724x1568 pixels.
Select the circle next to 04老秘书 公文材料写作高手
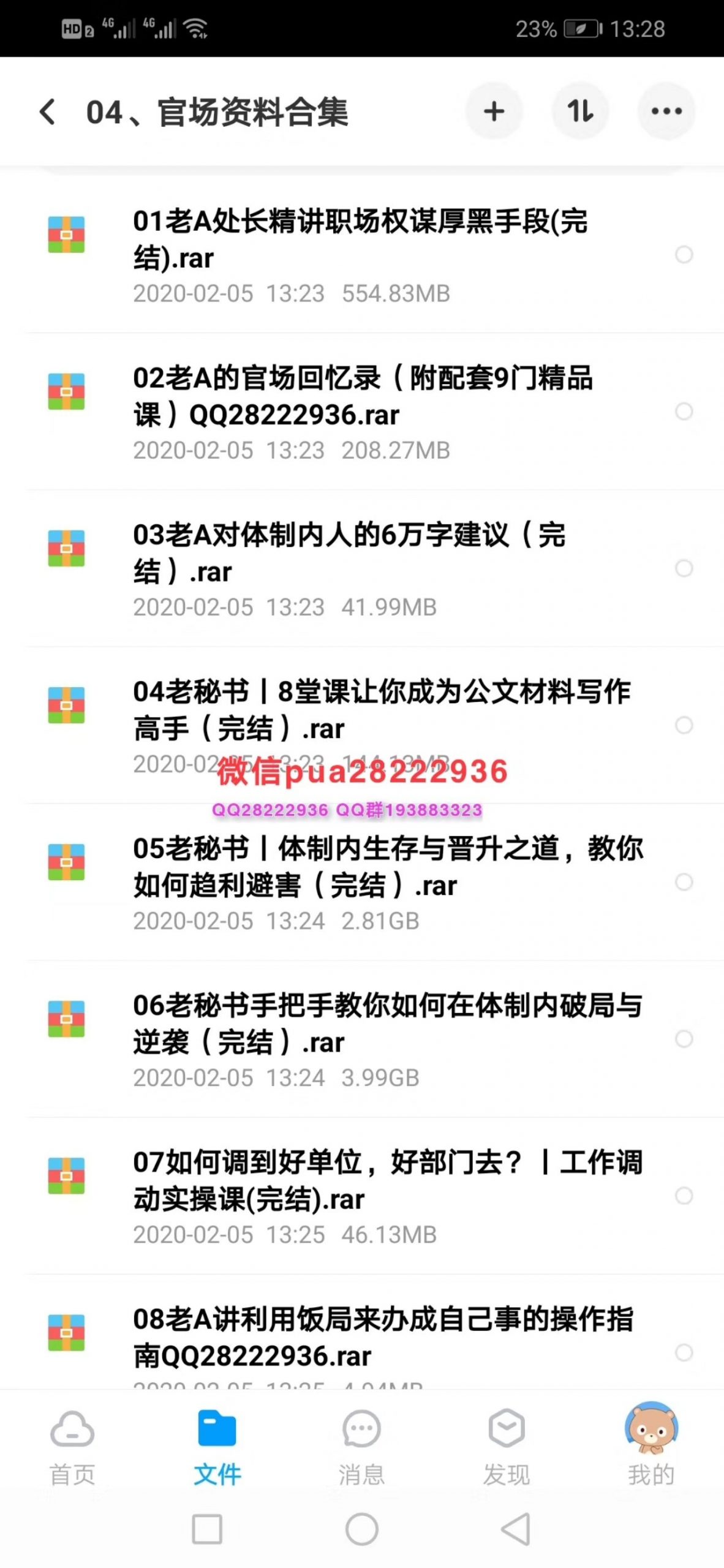684,725
